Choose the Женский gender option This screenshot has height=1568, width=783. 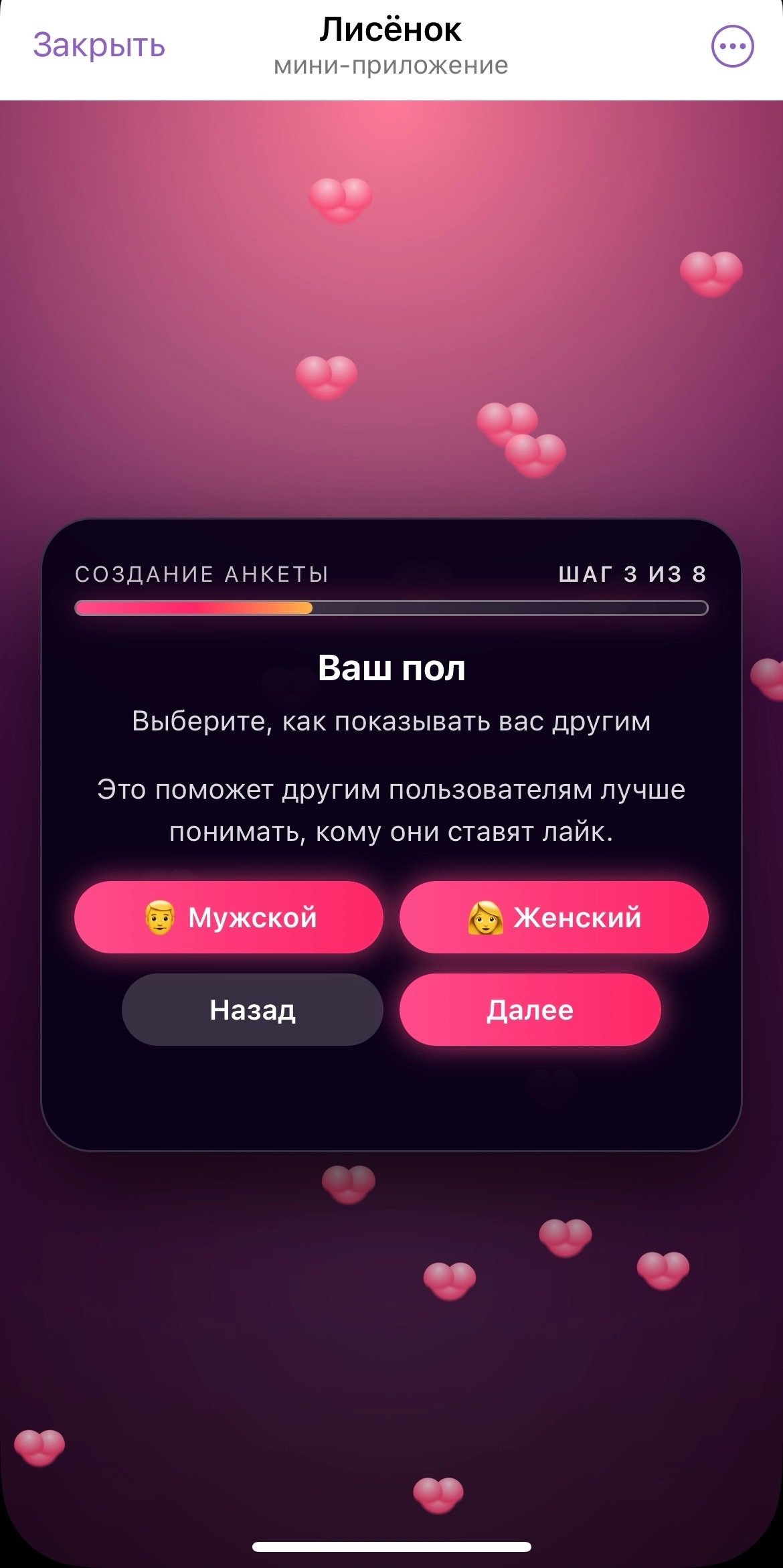(x=553, y=917)
